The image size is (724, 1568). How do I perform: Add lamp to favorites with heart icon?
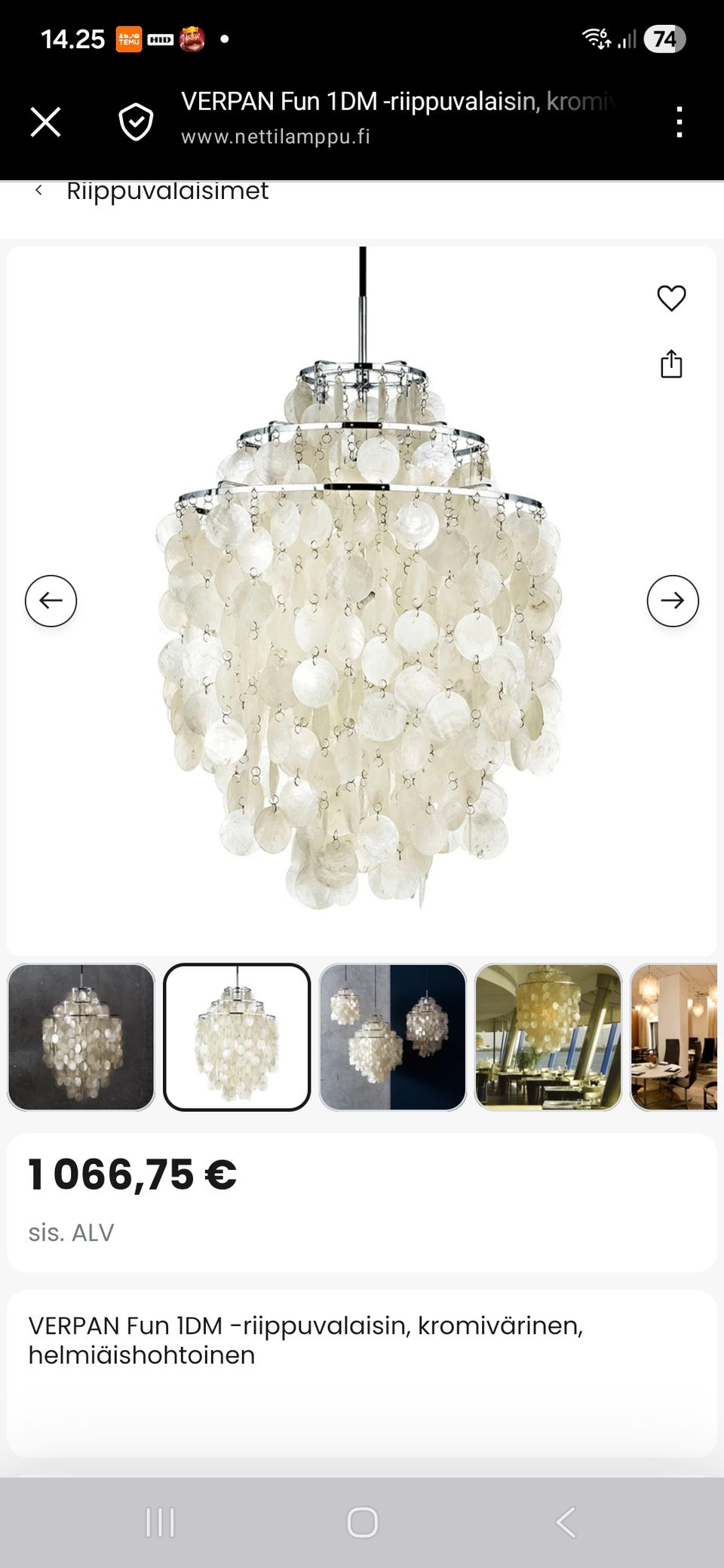click(671, 298)
